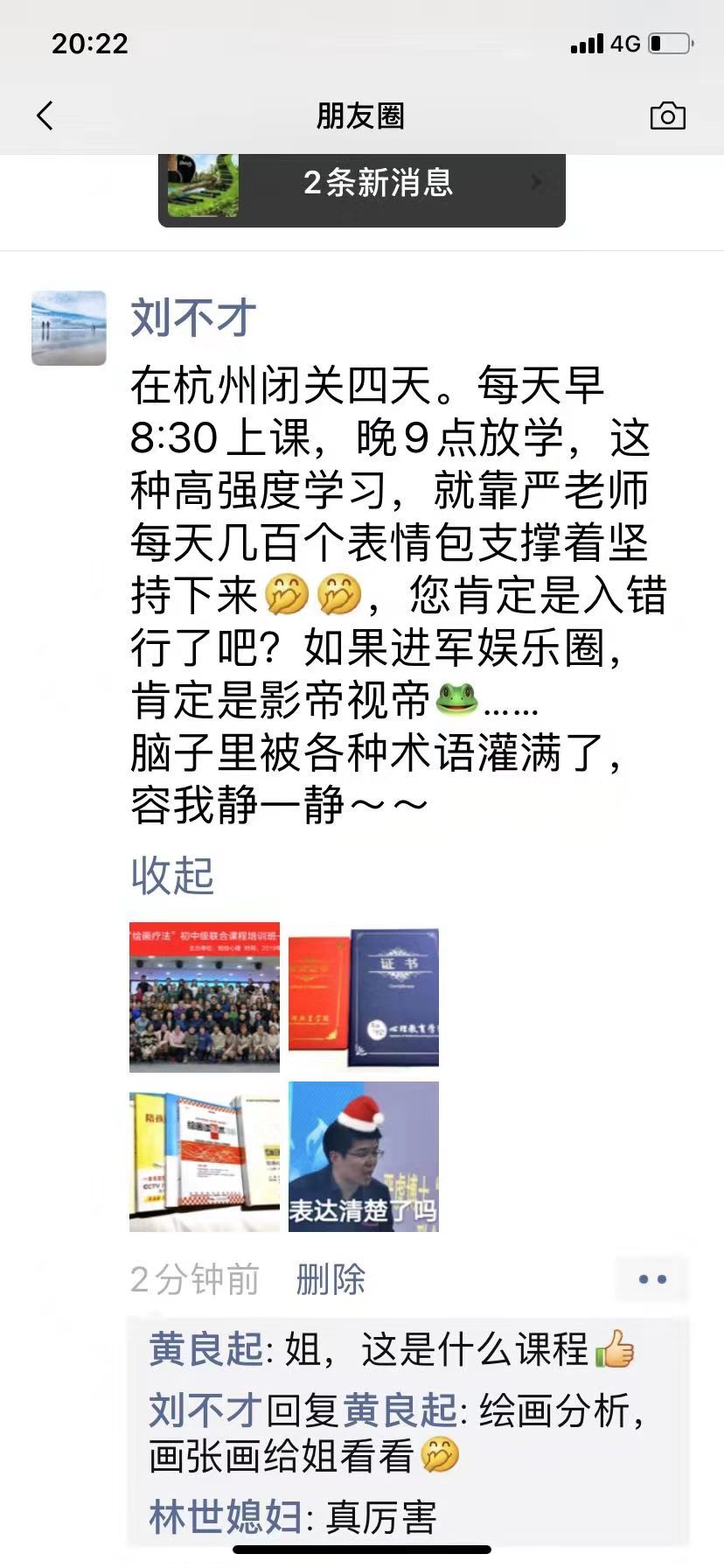View the group photo of the training class
The image size is (724, 1568).
coord(205,997)
